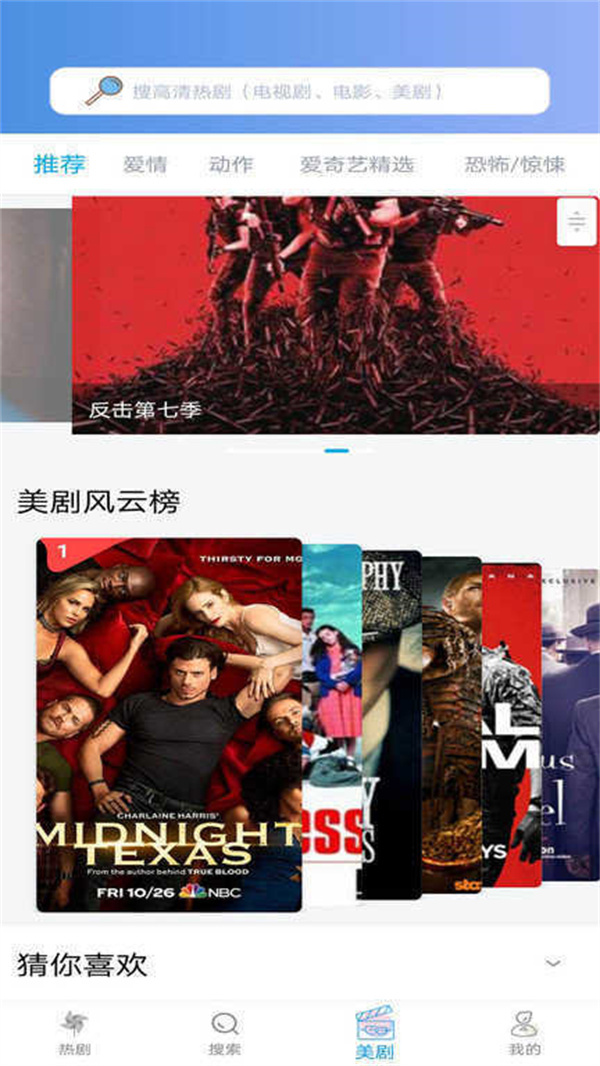Image resolution: width=600 pixels, height=1066 pixels.
Task: Switch to the 爱情 category tab
Action: 145,165
